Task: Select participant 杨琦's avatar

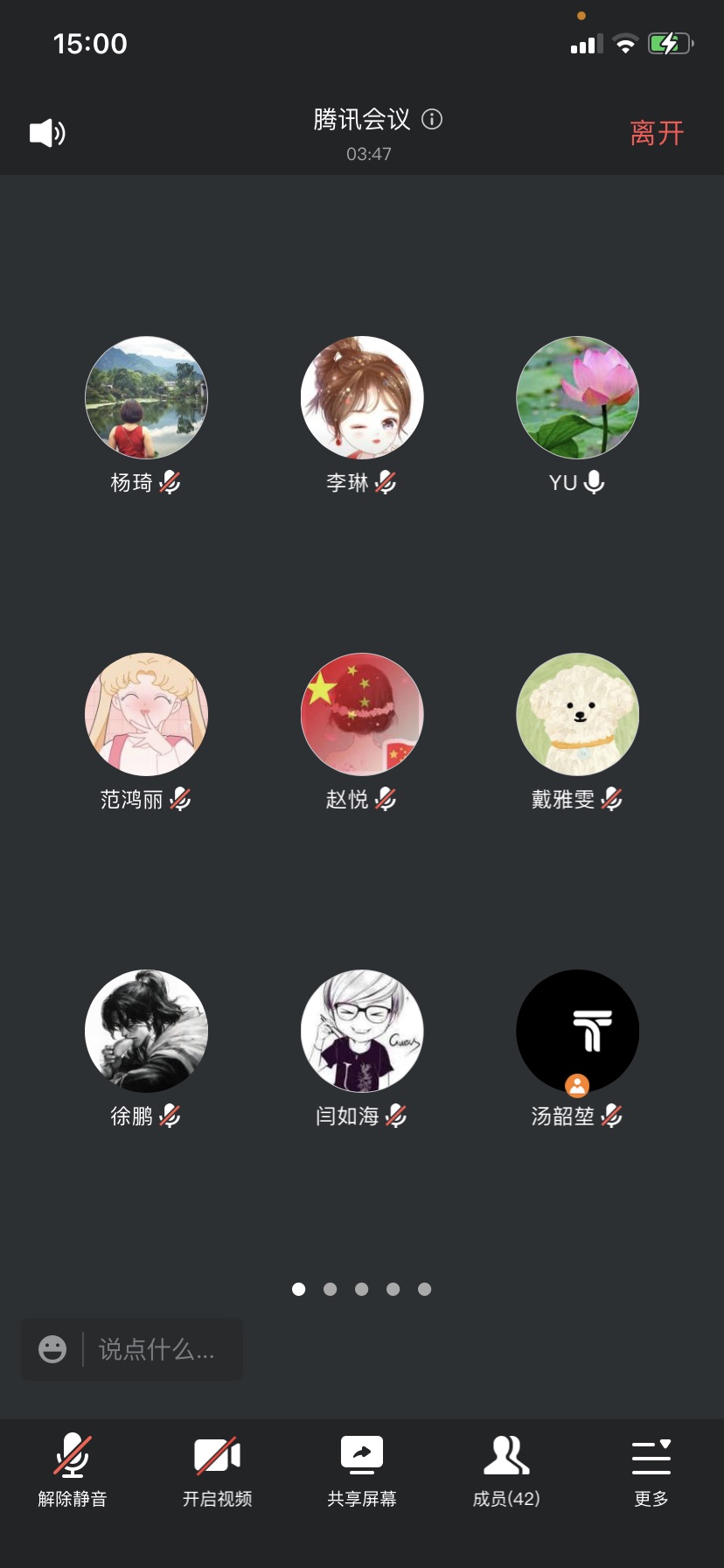Action: tap(146, 398)
